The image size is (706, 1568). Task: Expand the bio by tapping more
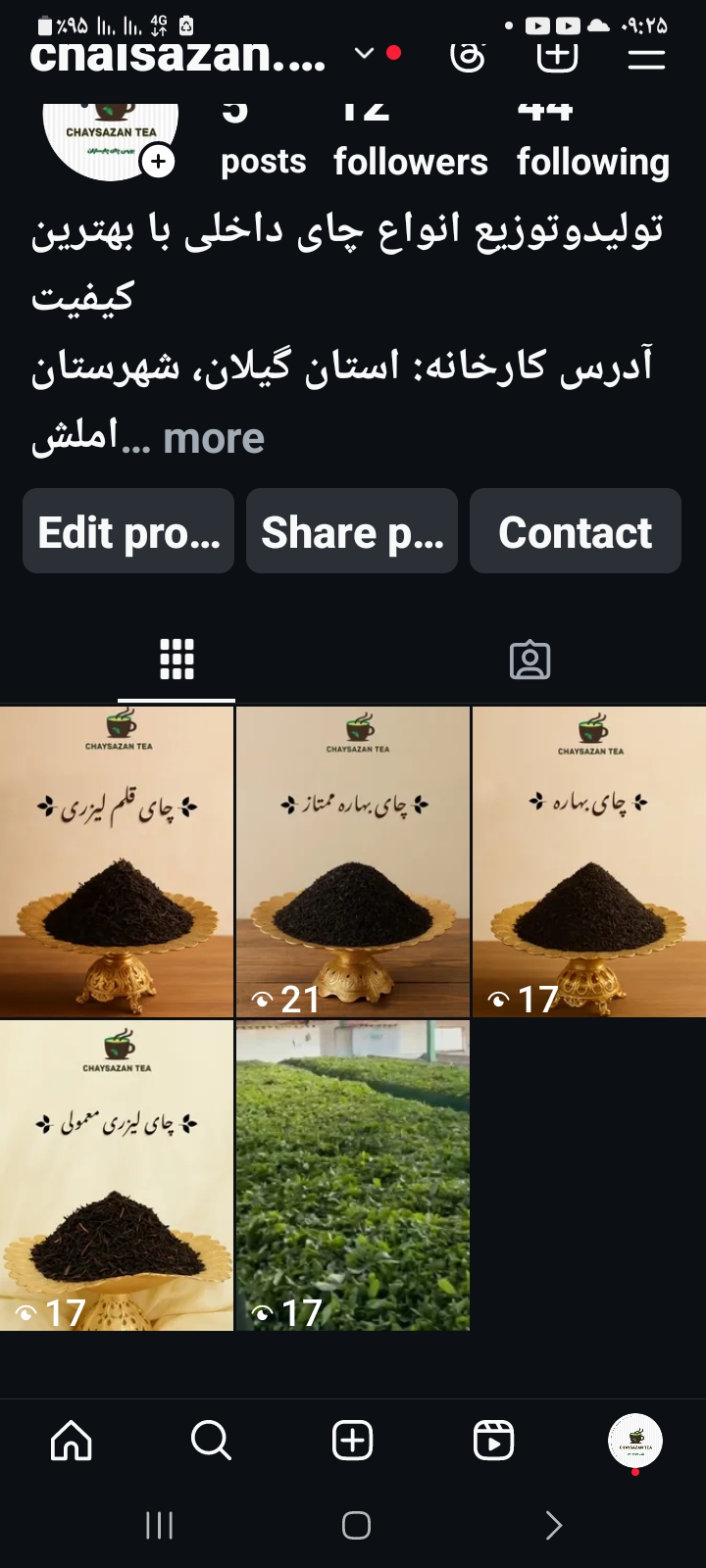[x=213, y=438]
